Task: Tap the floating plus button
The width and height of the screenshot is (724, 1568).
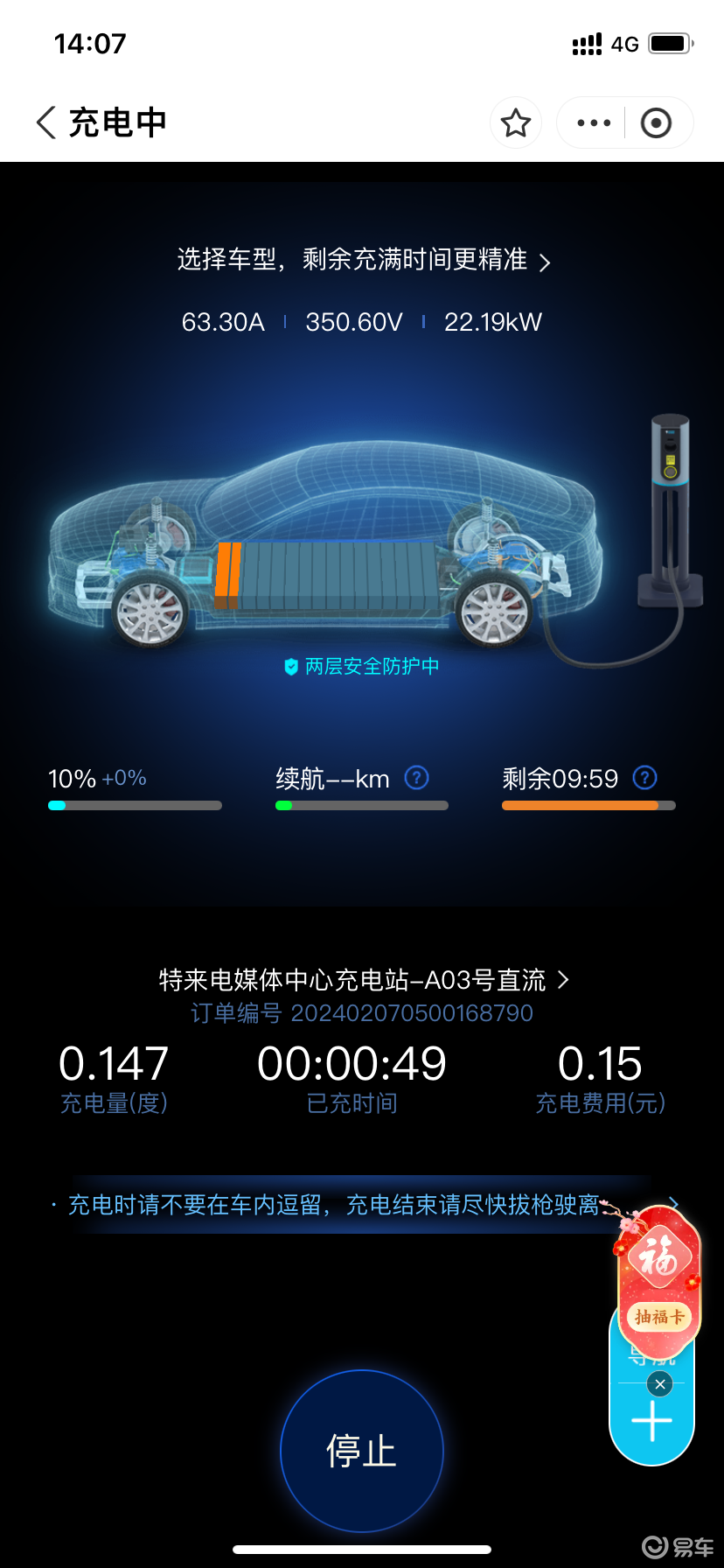Action: click(652, 1421)
